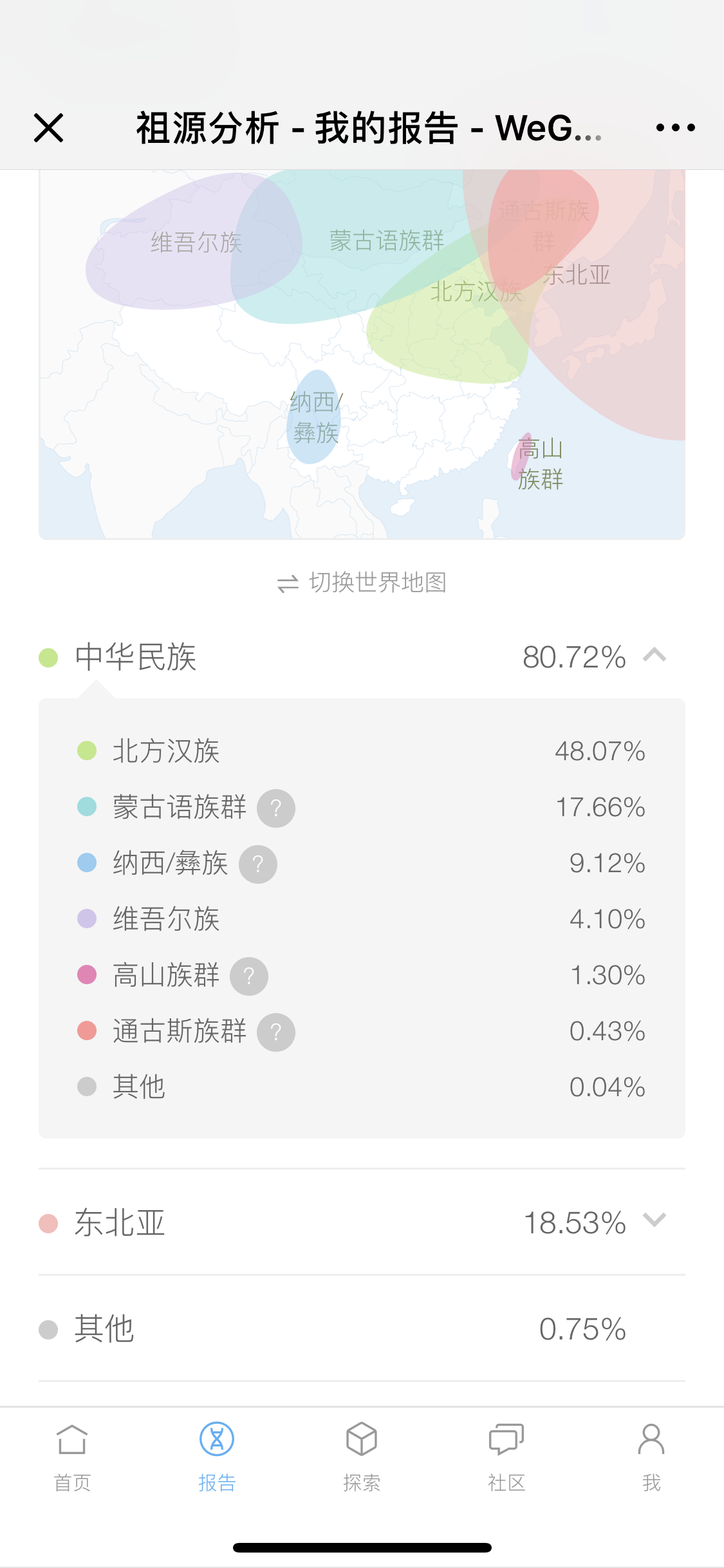Viewport: 724px width, 1568px height.
Task: Show info about 通古斯族群
Action: (276, 1032)
